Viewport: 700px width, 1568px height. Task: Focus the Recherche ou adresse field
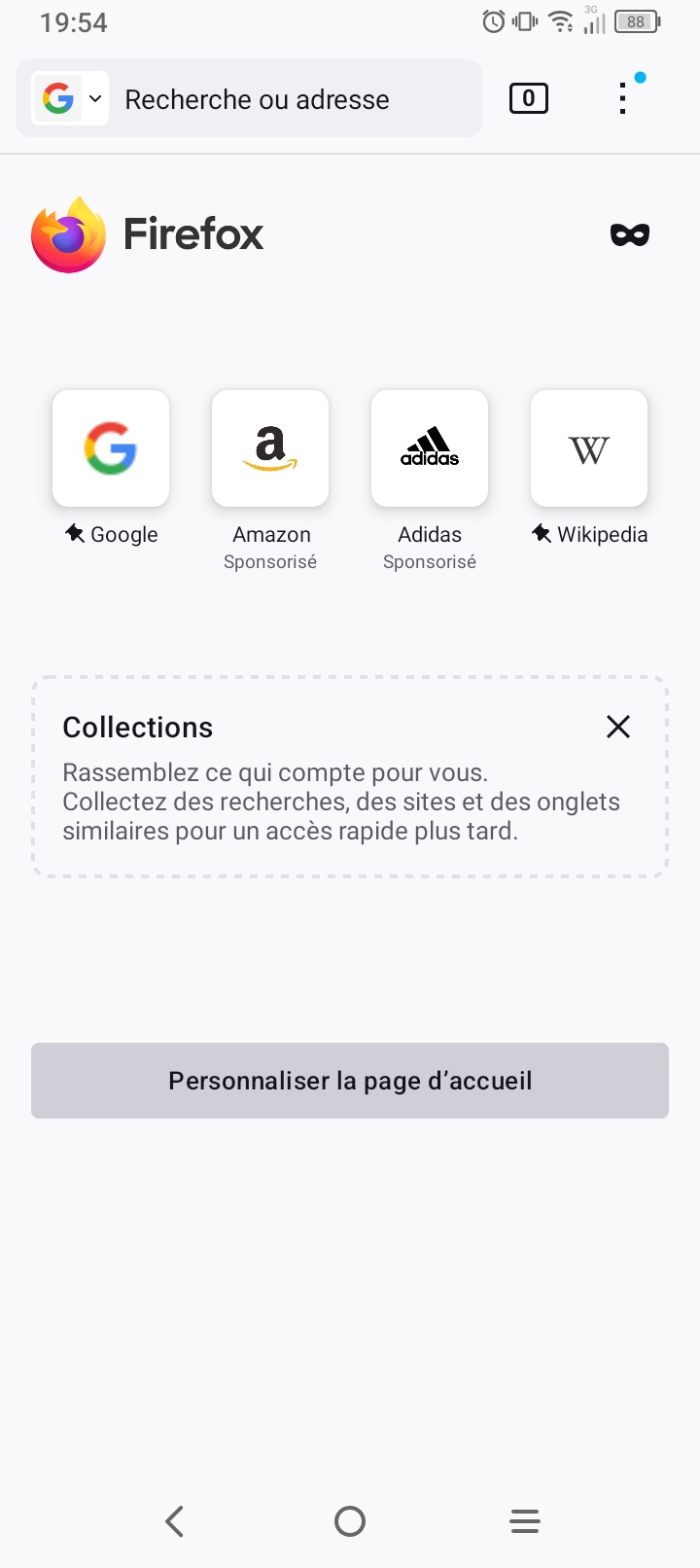[x=292, y=99]
